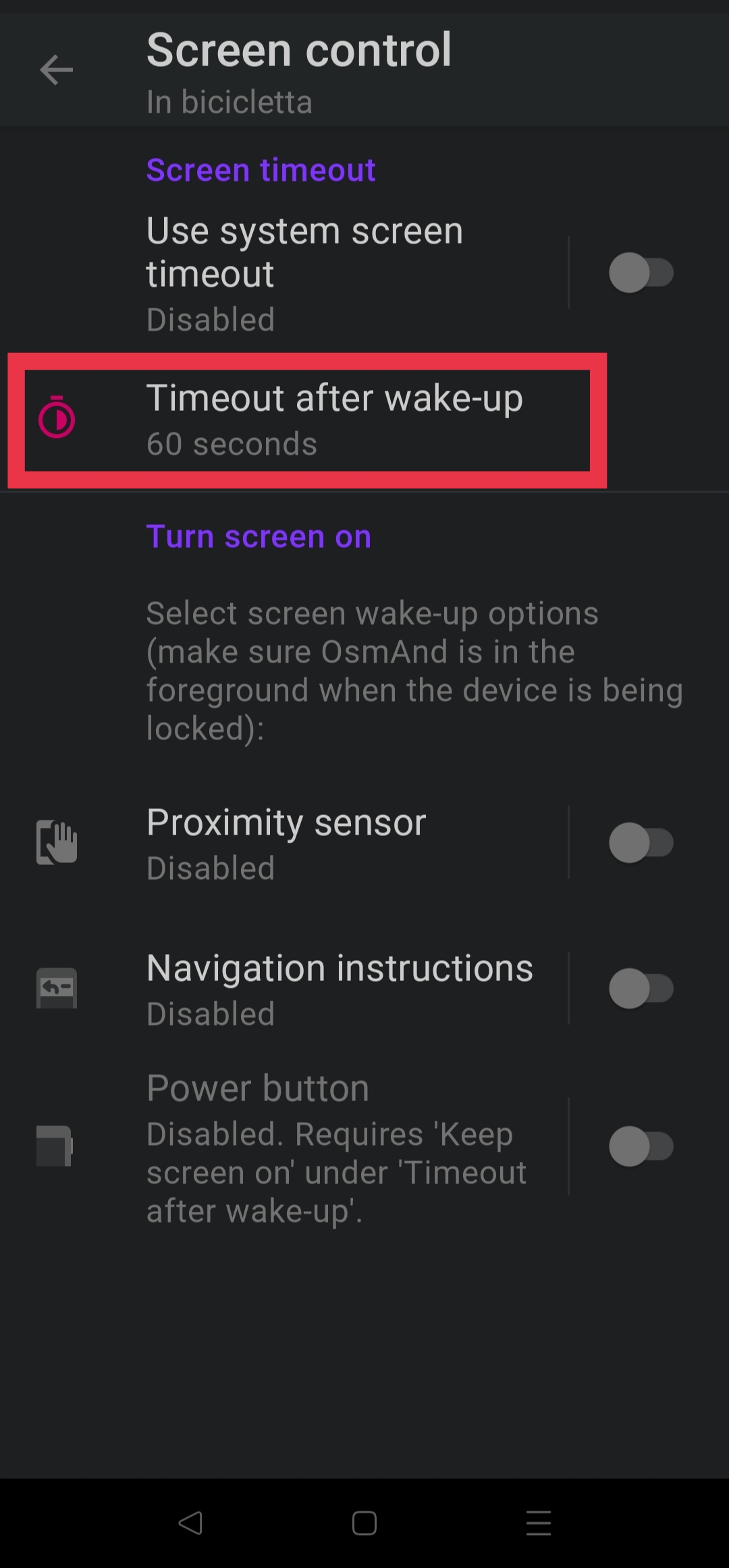
Task: Select the proximity sensor hand icon
Action: (x=57, y=842)
